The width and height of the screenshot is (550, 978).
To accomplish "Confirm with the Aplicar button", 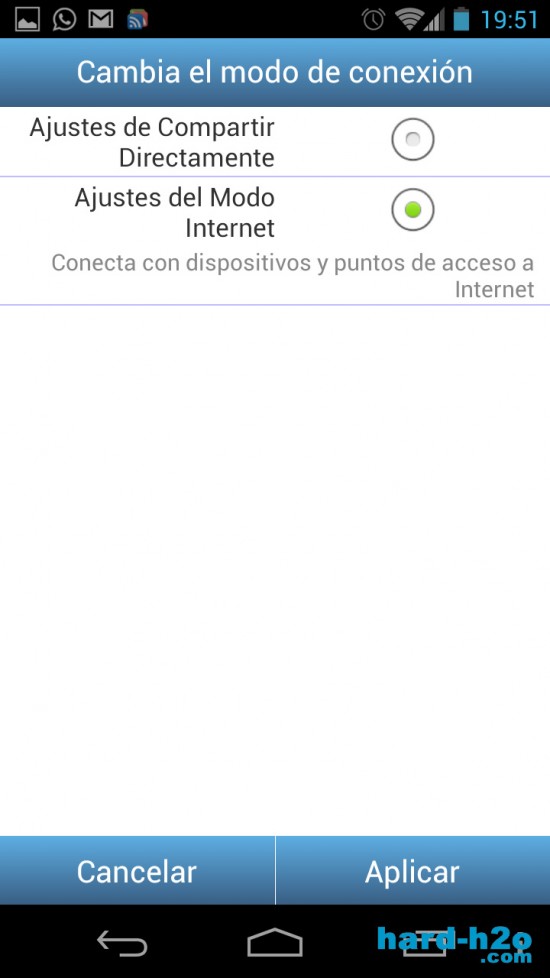I will pyautogui.click(x=413, y=871).
